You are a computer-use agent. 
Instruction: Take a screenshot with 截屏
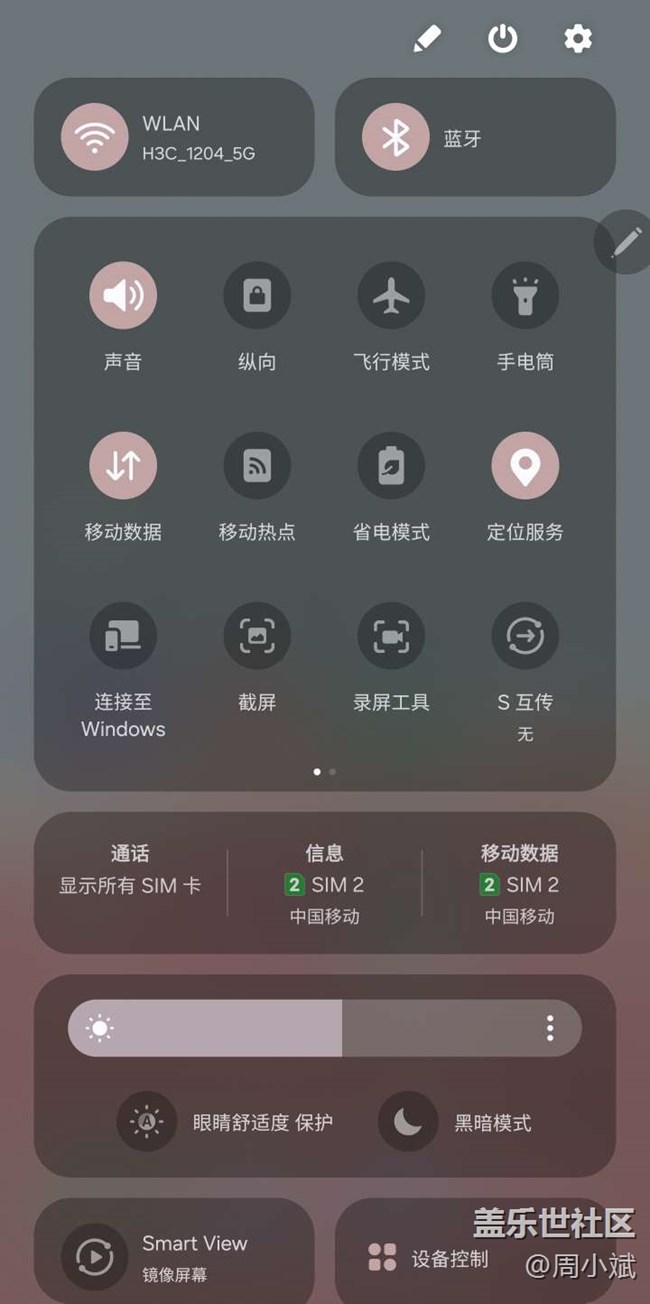257,635
